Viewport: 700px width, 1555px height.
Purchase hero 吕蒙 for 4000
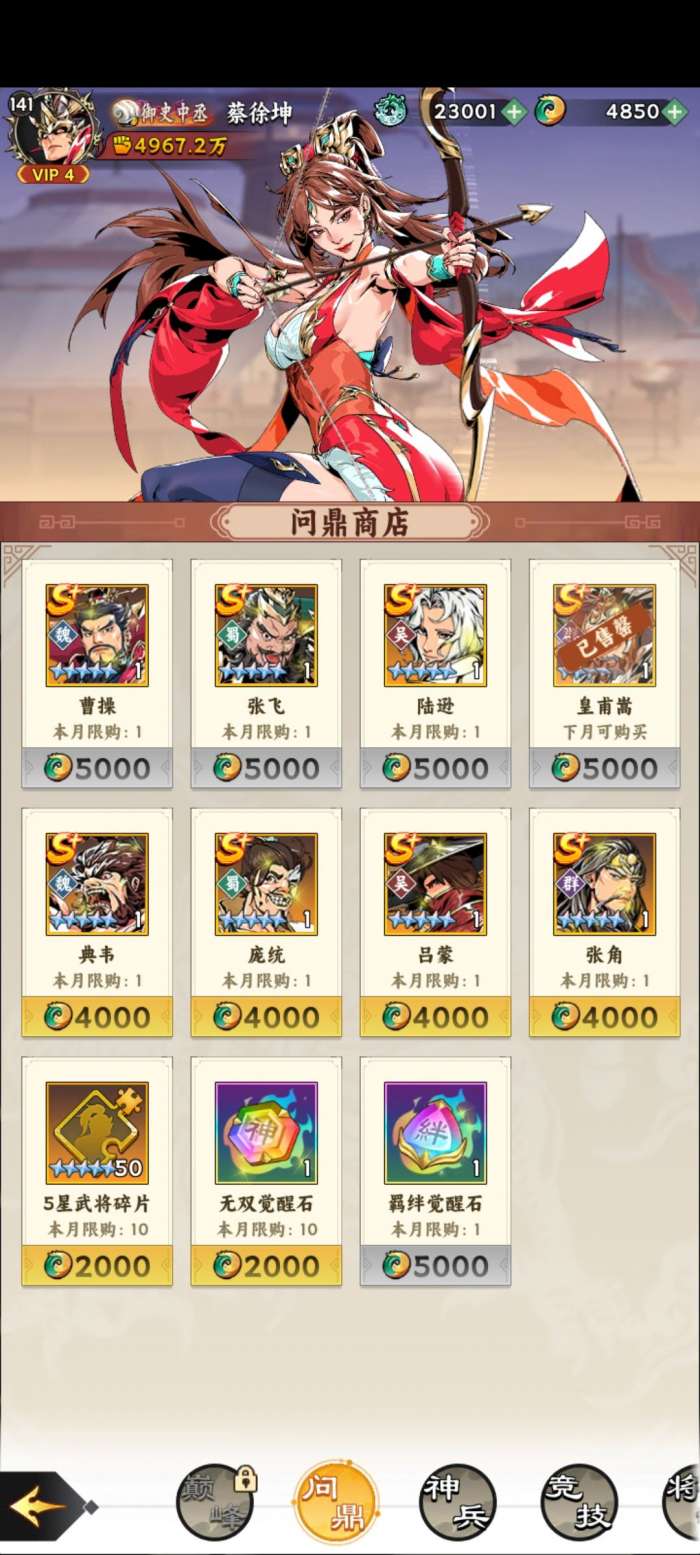(x=435, y=1016)
